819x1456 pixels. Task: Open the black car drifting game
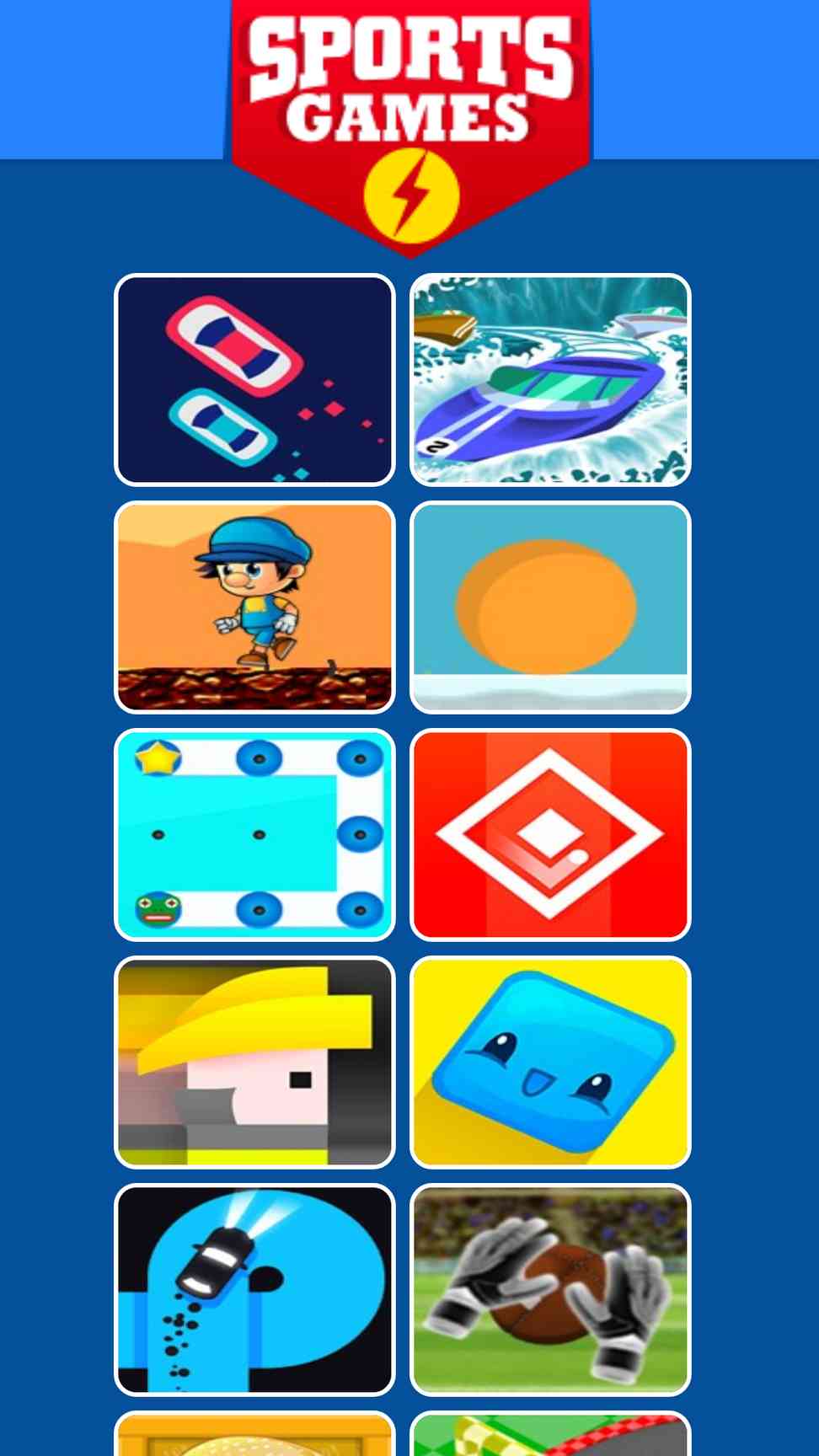pyautogui.click(x=254, y=1290)
